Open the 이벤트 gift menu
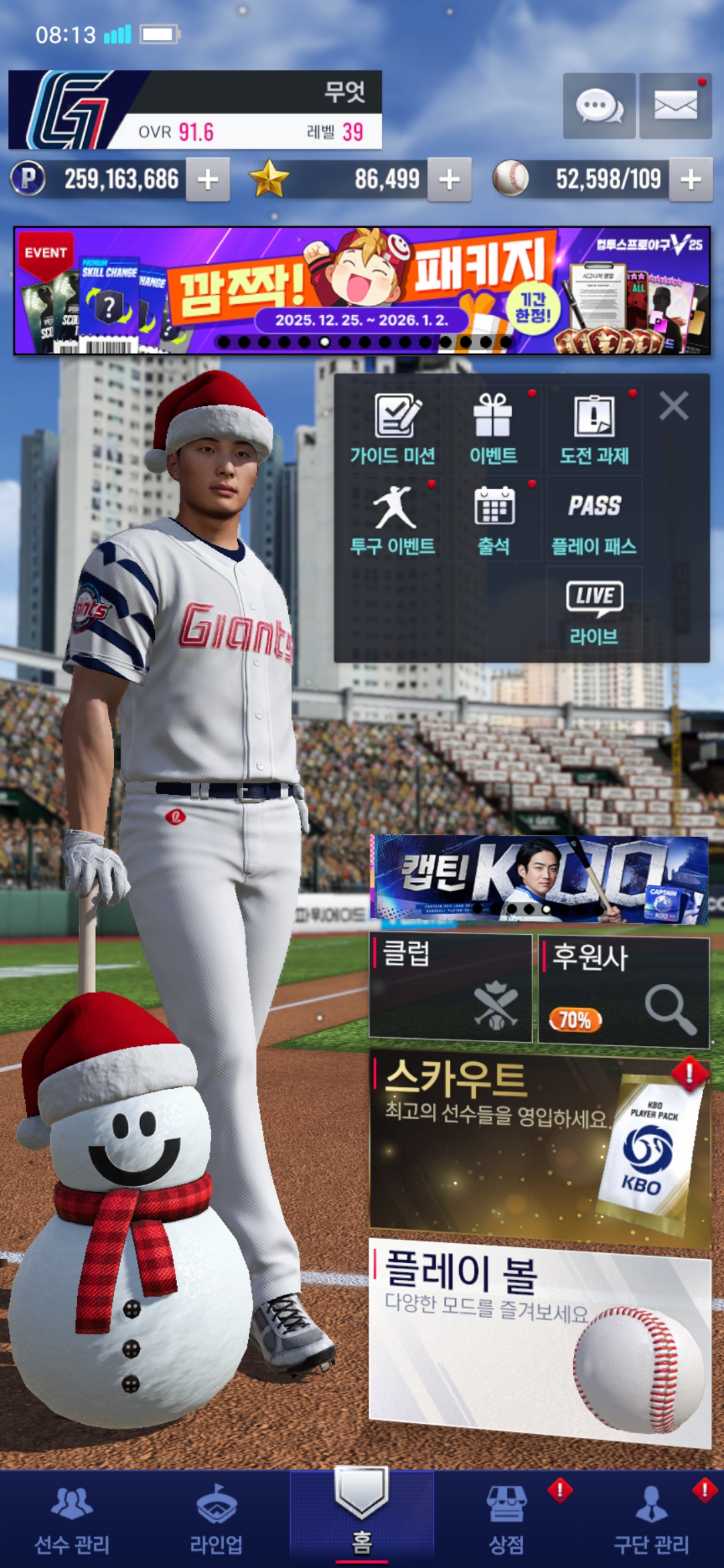 point(493,429)
